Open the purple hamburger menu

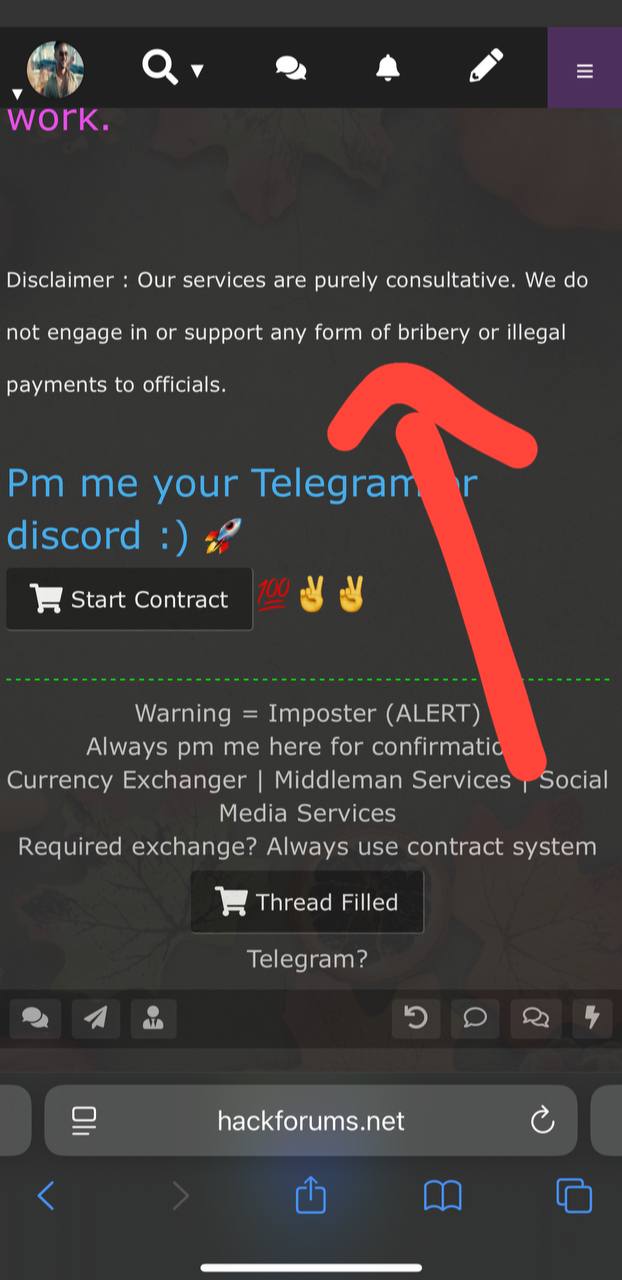coord(585,70)
